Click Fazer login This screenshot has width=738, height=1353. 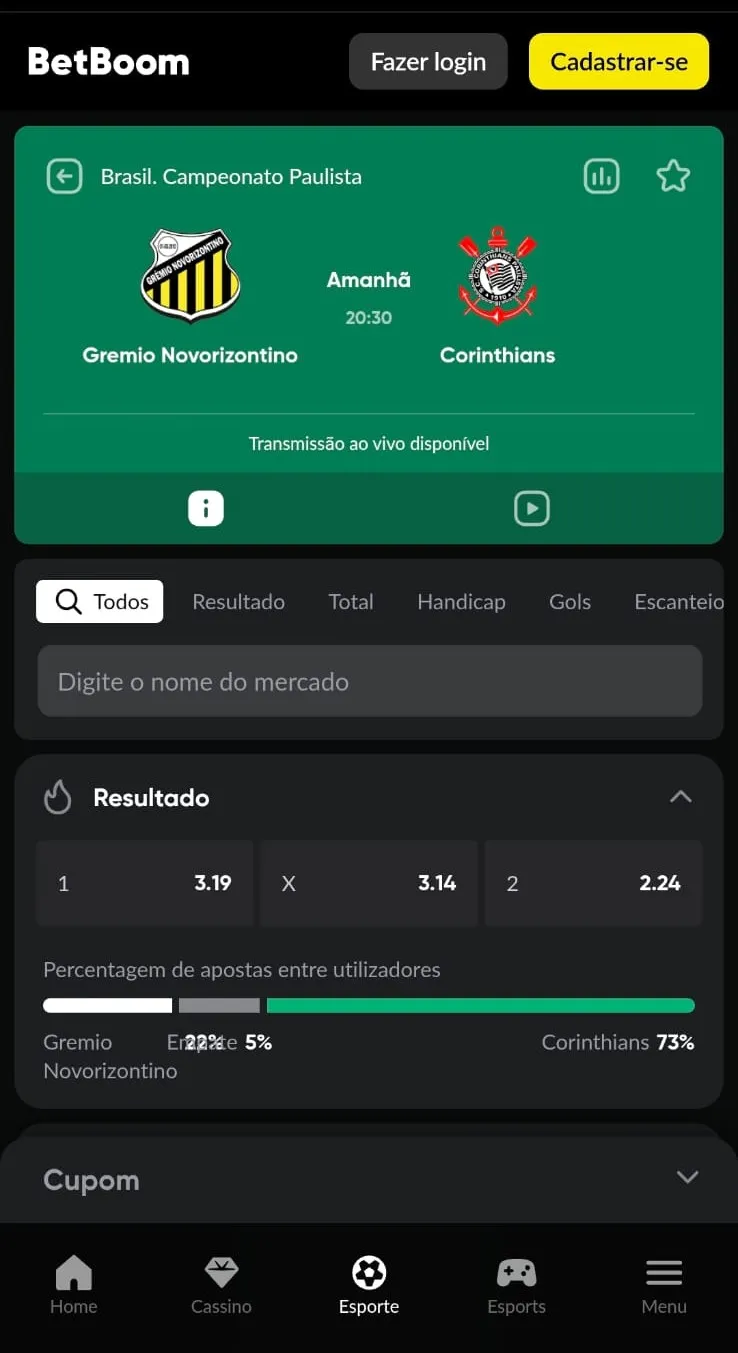[428, 61]
